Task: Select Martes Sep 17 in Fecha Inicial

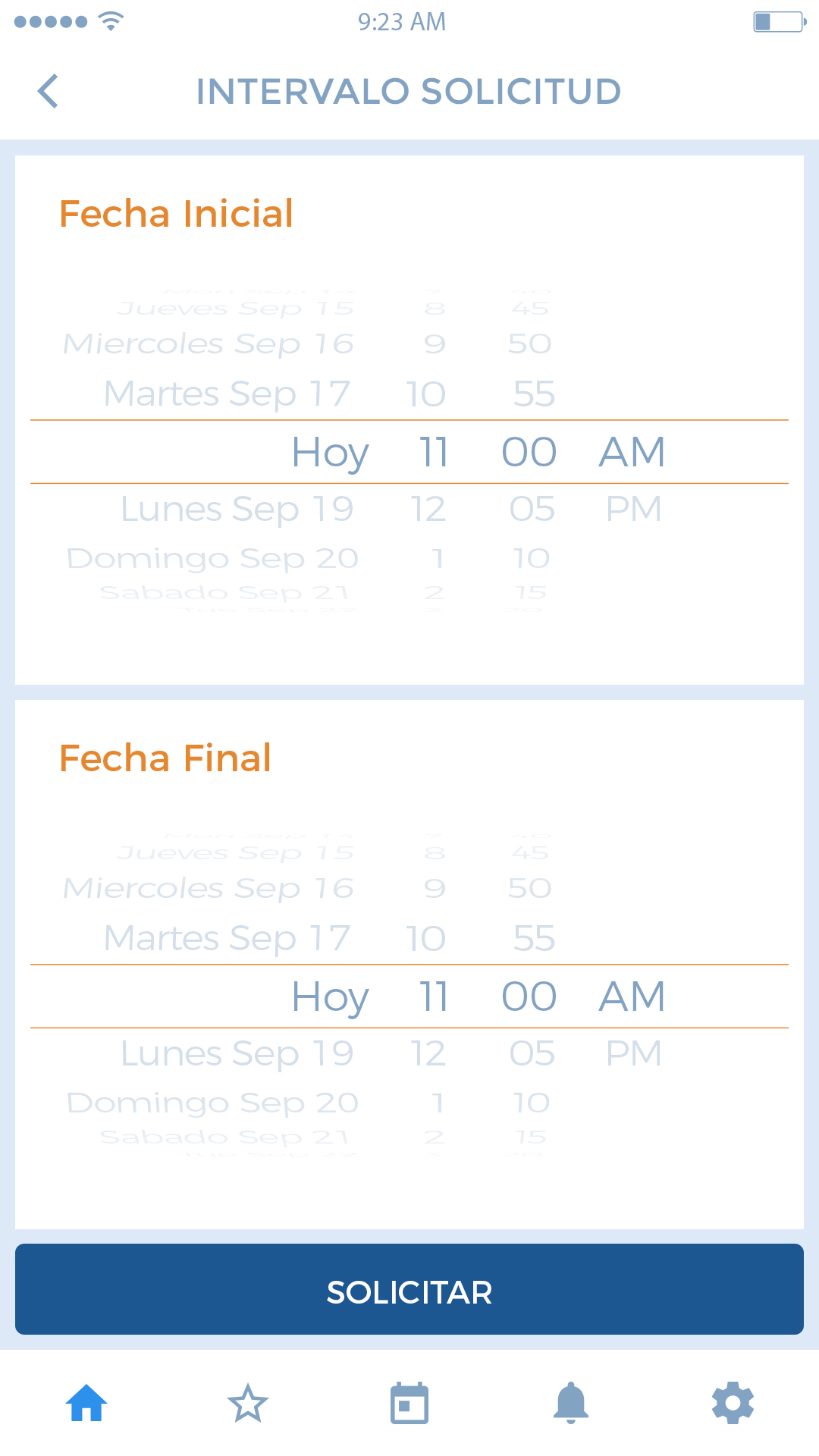Action: click(x=227, y=394)
